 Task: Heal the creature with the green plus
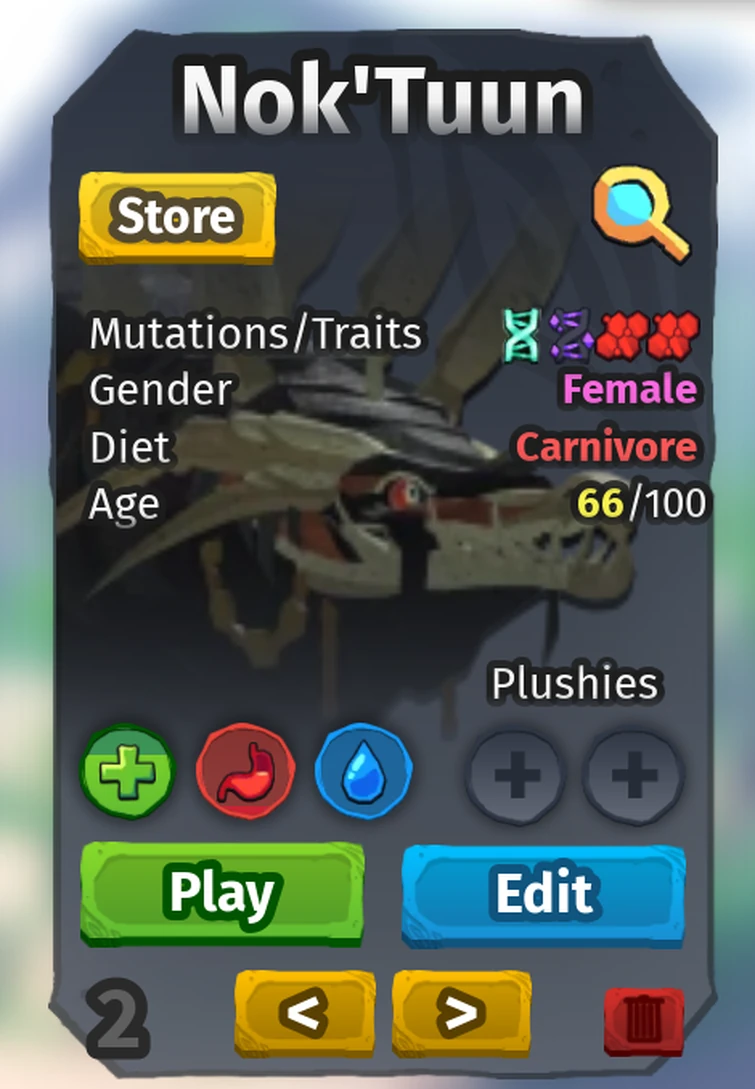[x=127, y=772]
